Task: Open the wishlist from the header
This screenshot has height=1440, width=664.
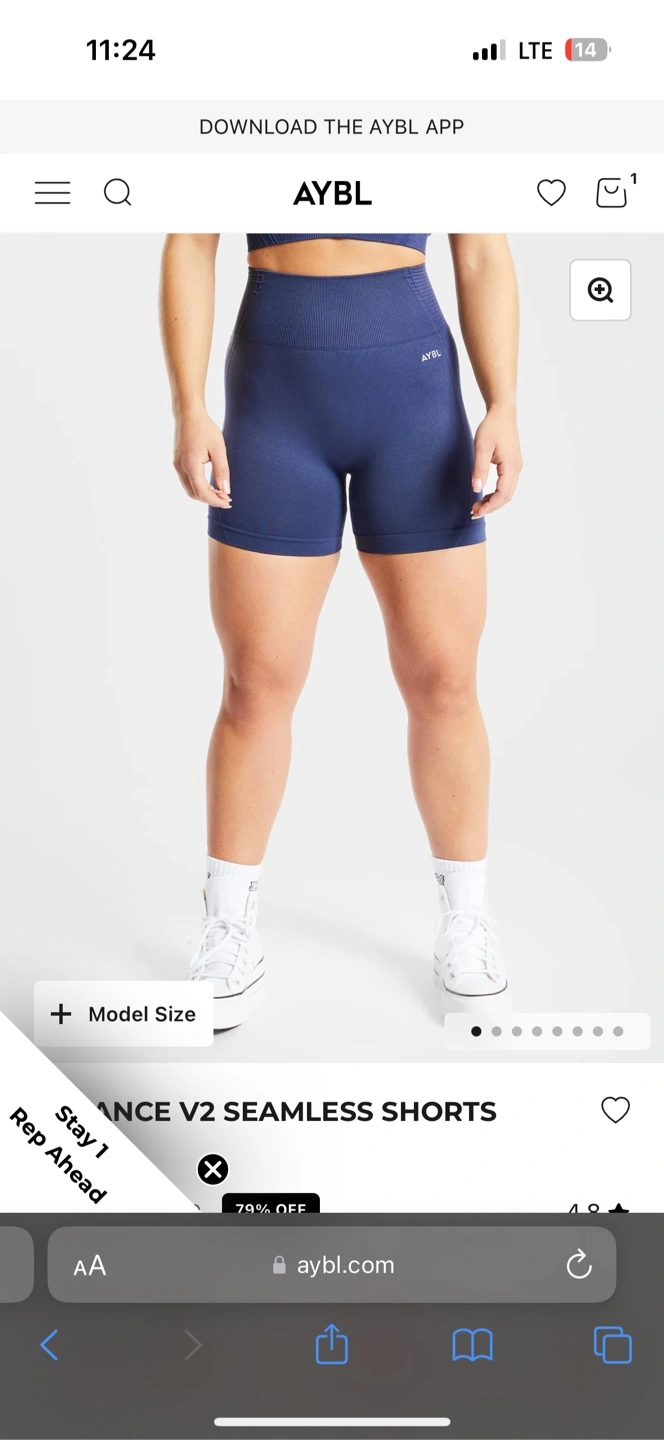Action: (551, 193)
